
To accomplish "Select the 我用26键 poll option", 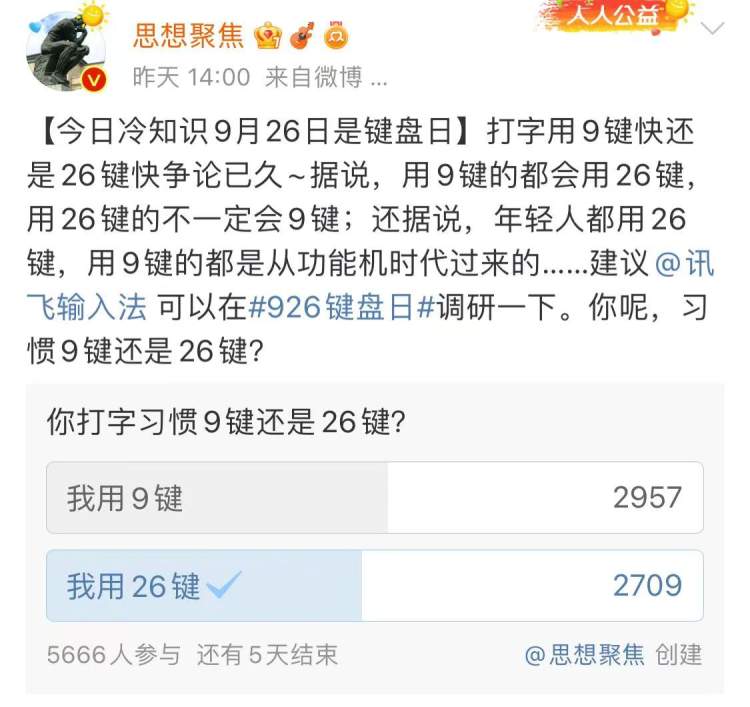I will point(374,585).
